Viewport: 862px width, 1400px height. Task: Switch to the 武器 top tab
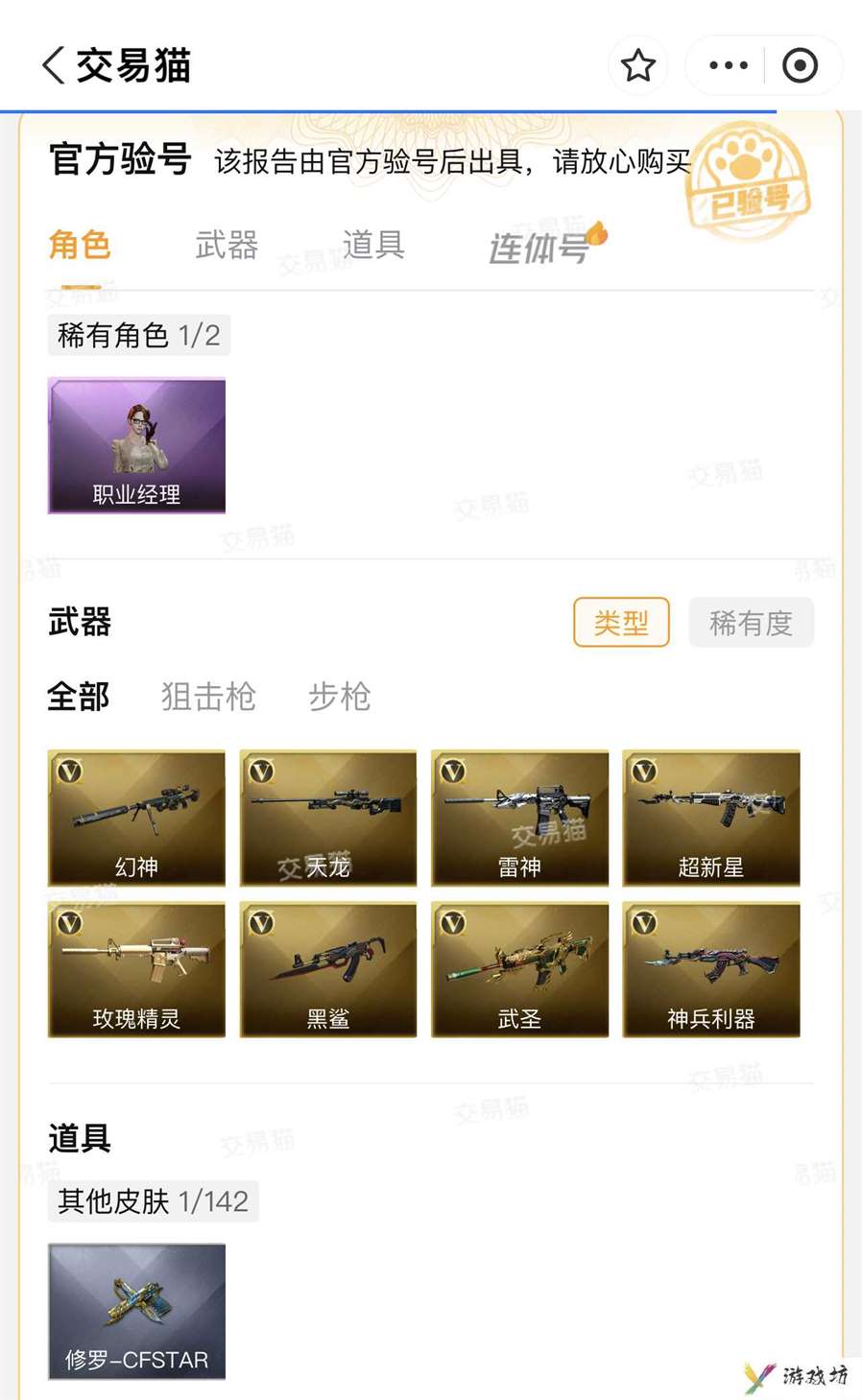[x=227, y=246]
